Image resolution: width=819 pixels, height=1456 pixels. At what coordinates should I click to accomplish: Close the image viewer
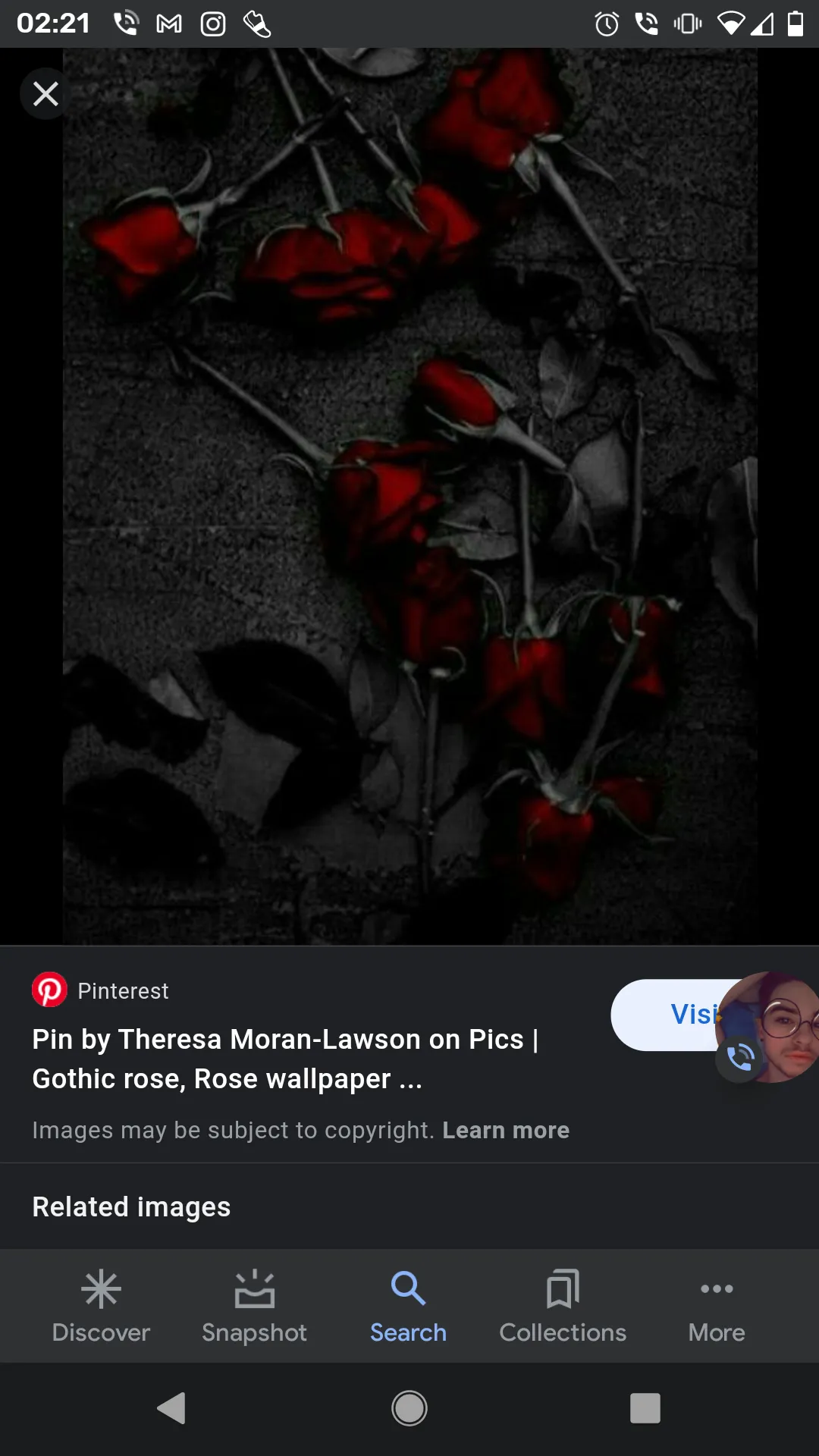coord(45,94)
